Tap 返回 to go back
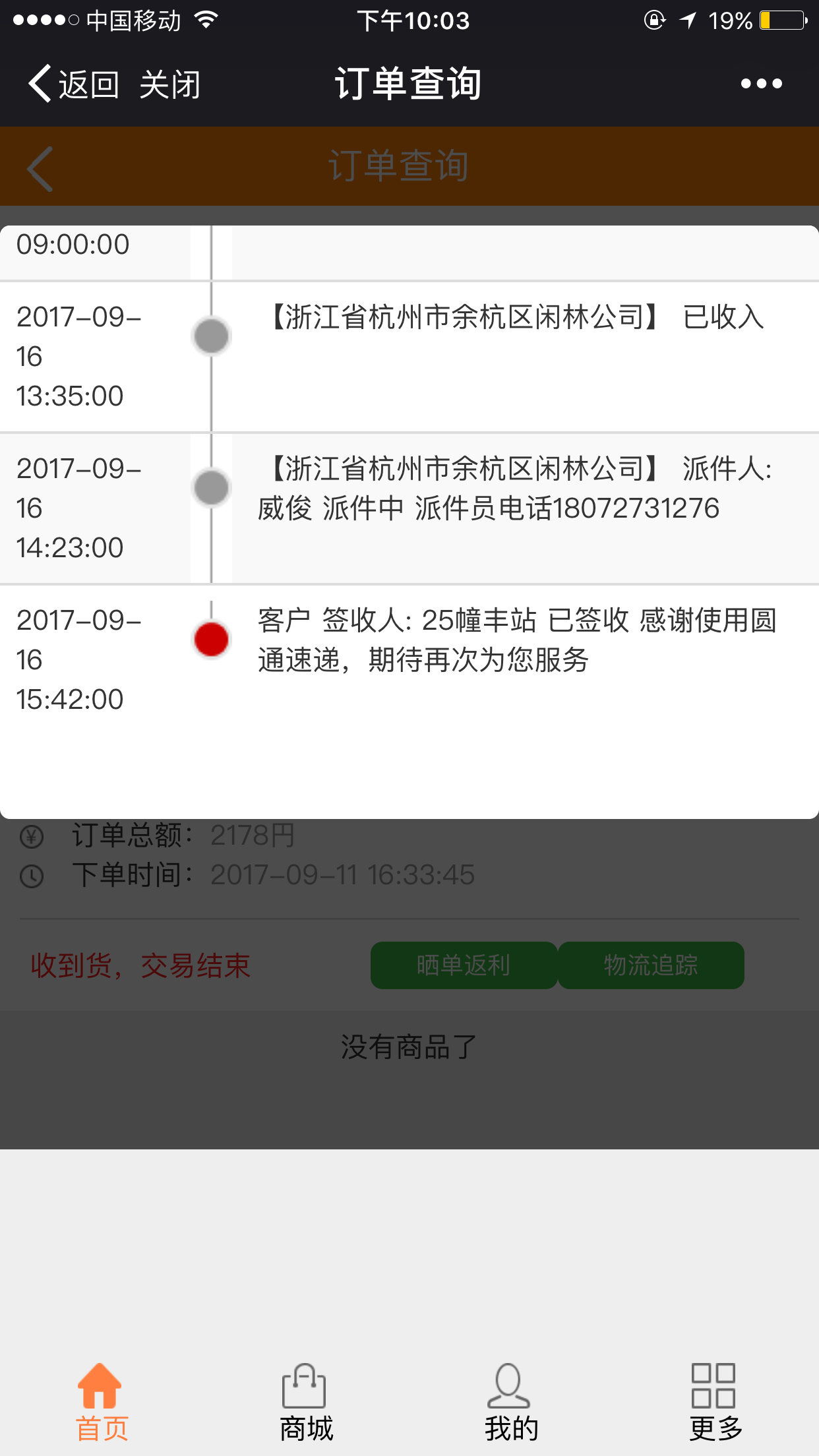Screen dimensions: 819x1456 pos(73,84)
